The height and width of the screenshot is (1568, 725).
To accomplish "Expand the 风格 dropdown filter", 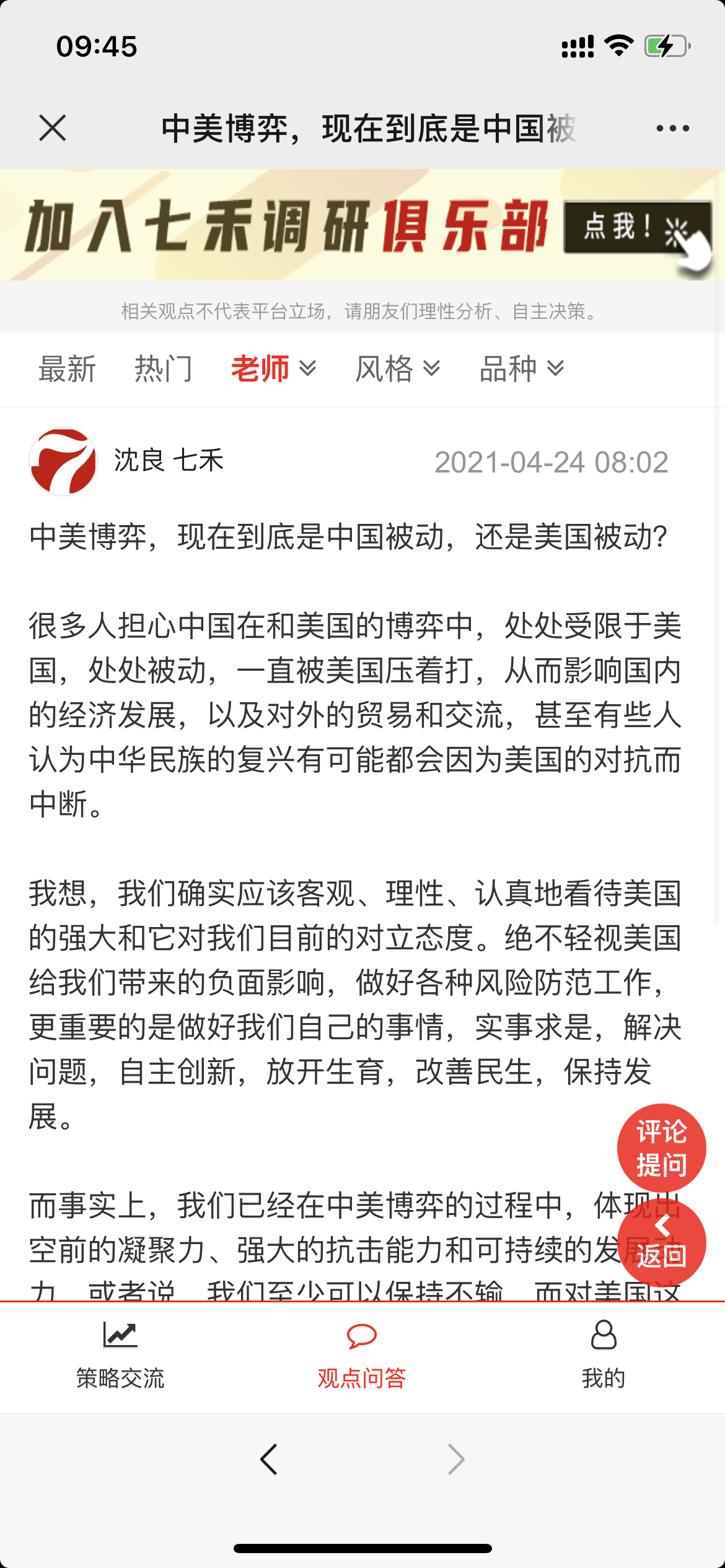I will coord(398,369).
